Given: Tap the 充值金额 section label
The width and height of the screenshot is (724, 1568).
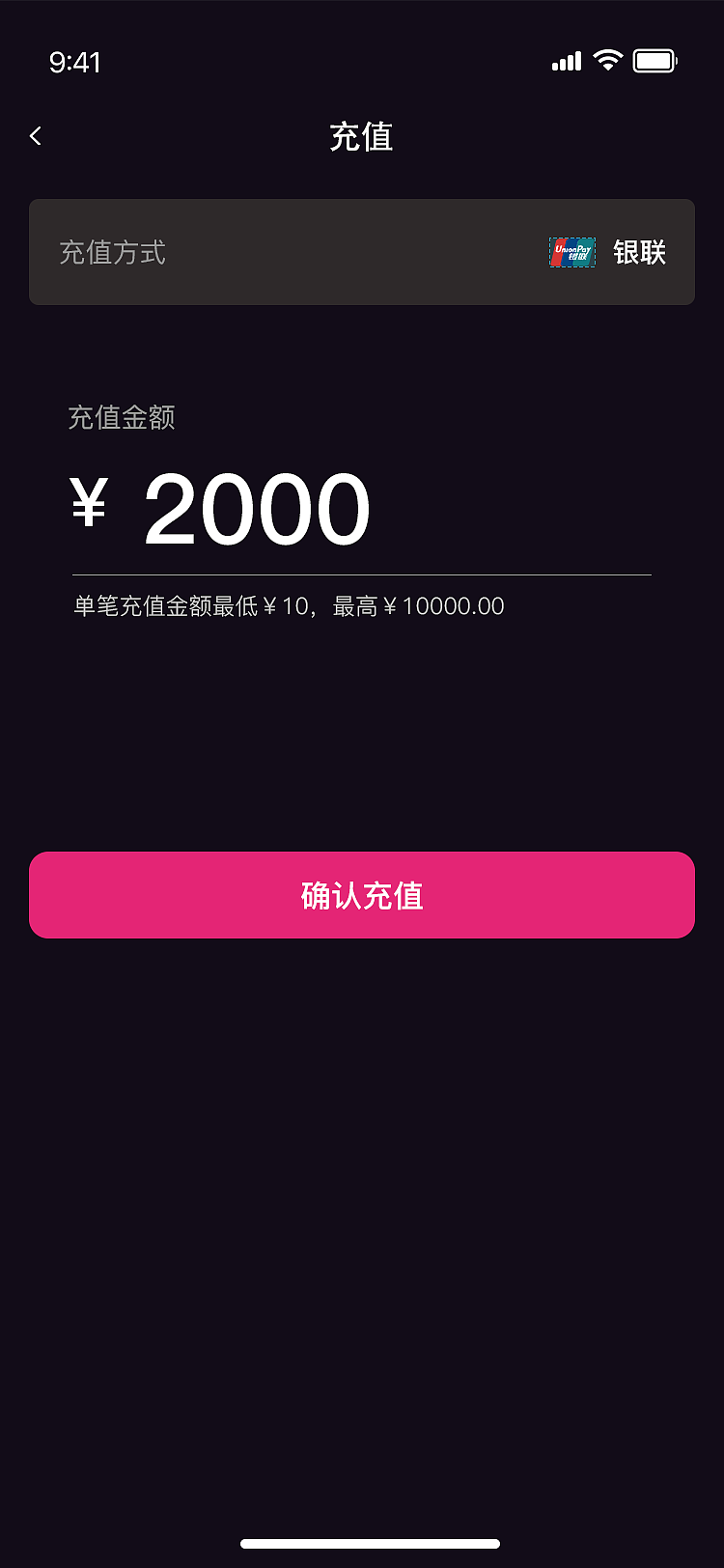Looking at the screenshot, I should [121, 417].
